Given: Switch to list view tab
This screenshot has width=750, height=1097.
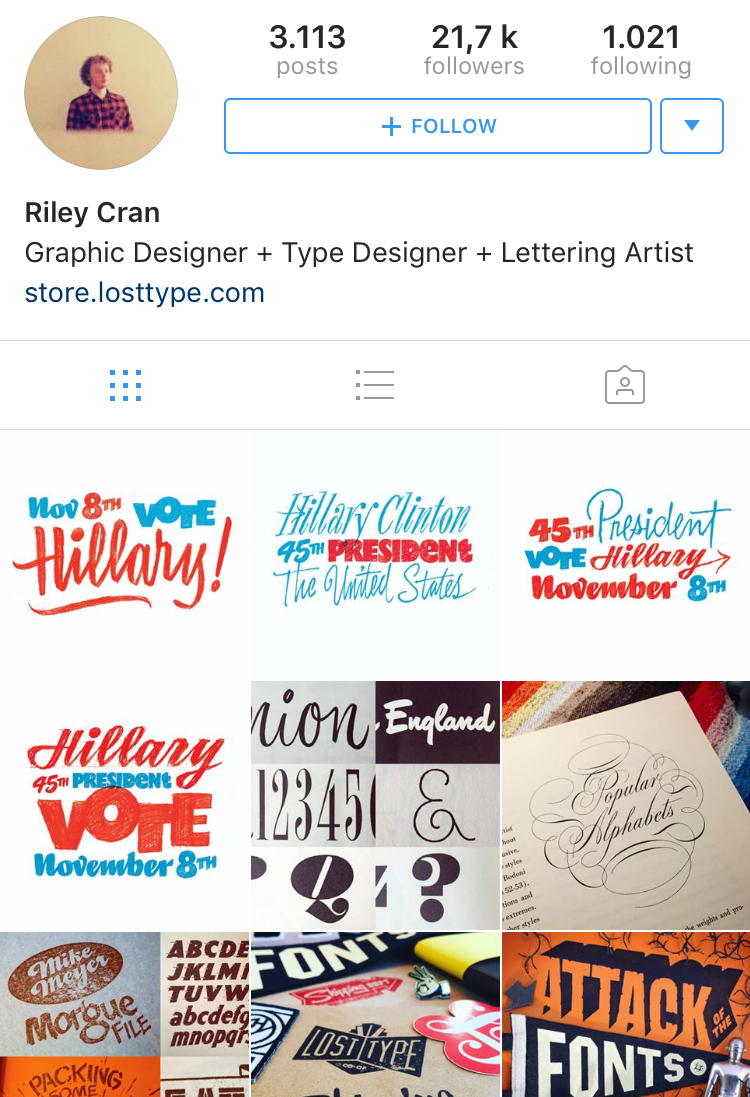Looking at the screenshot, I should click(375, 385).
